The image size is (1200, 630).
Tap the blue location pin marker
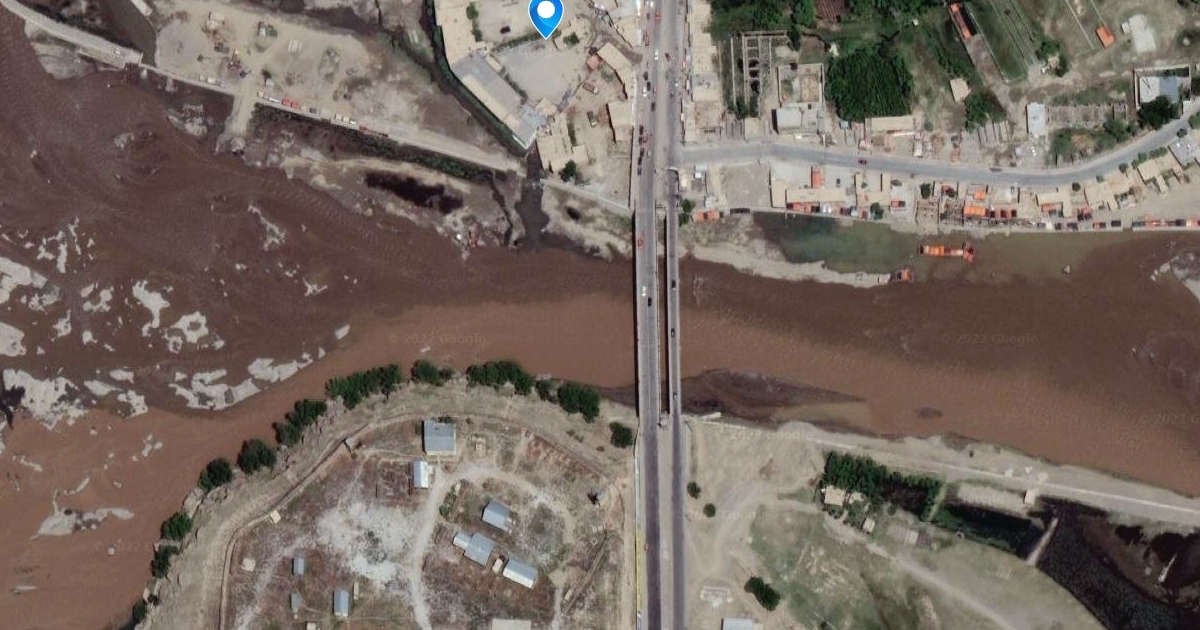(545, 13)
